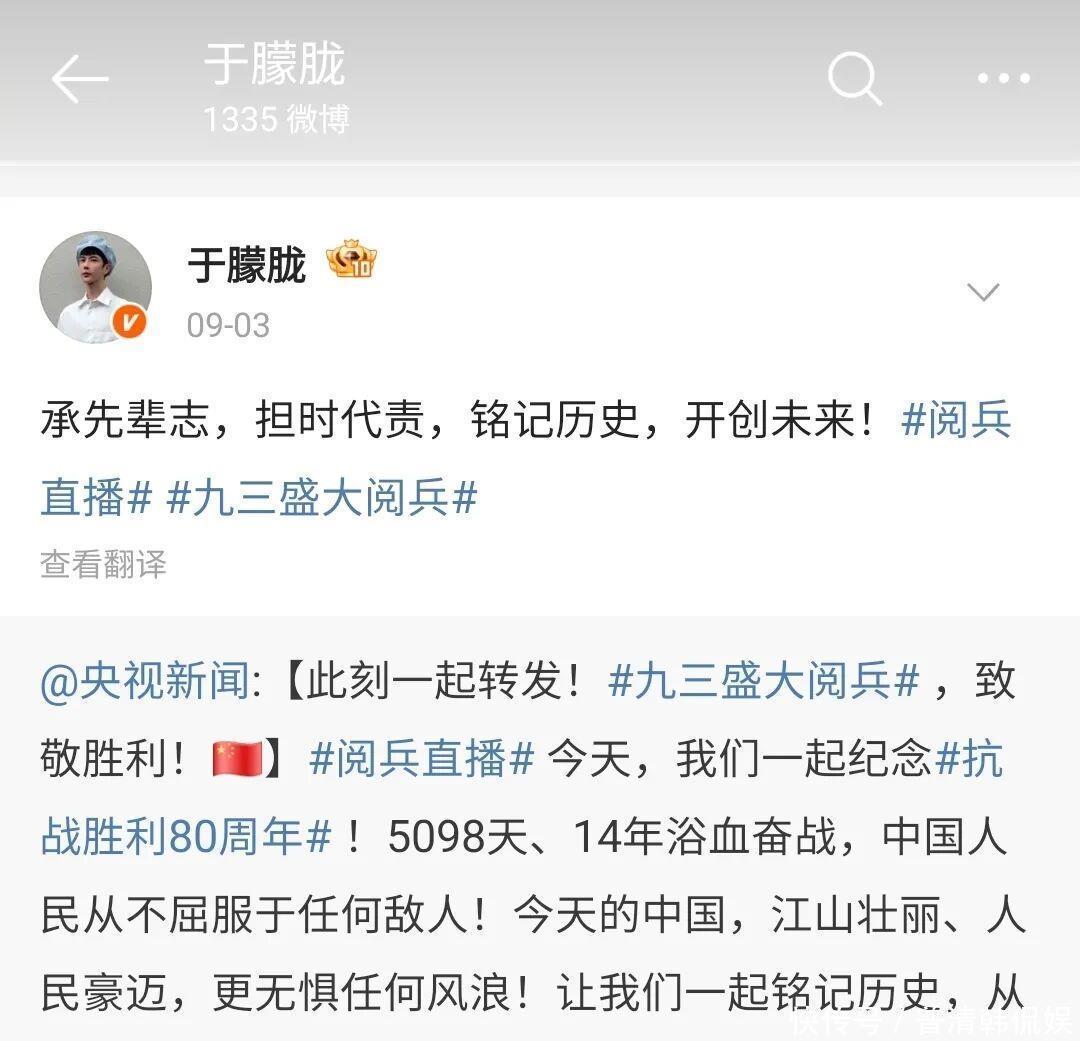This screenshot has height=1041, width=1080.
Task: Open the #九三盛大阅兵# hashtag in the post
Action: [x=322, y=497]
